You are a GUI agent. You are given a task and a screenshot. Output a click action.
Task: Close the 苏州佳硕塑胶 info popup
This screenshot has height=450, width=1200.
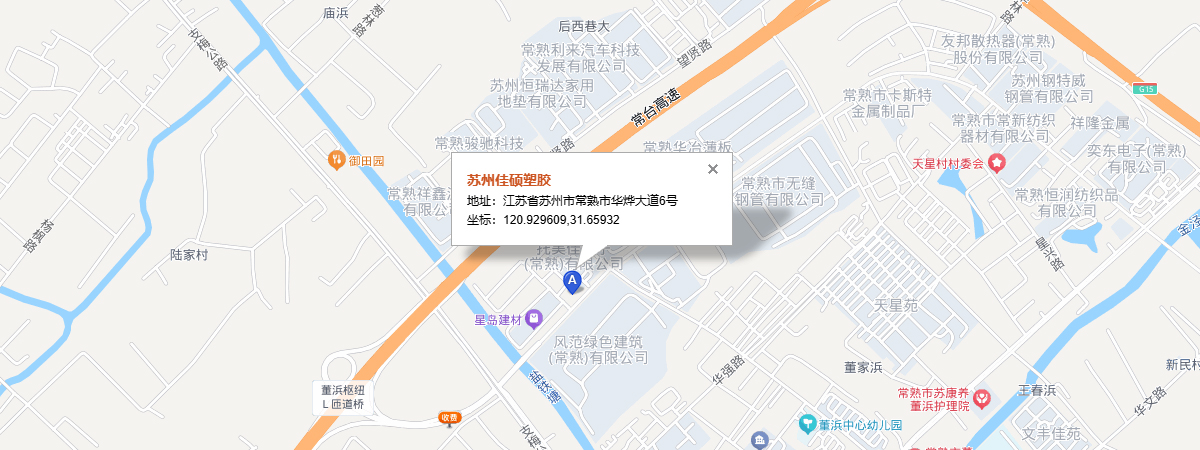[713, 169]
